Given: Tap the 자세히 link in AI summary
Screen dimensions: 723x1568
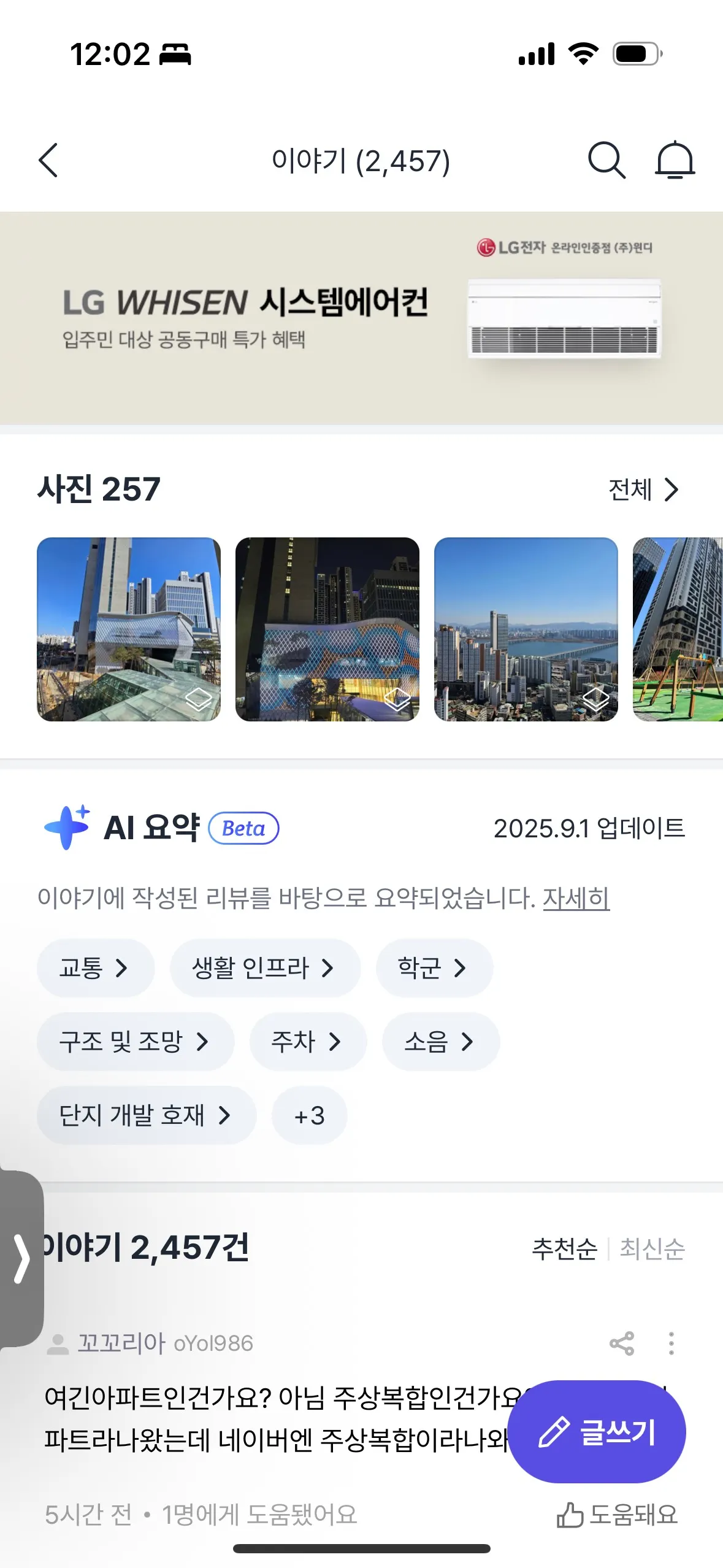Looking at the screenshot, I should [576, 898].
